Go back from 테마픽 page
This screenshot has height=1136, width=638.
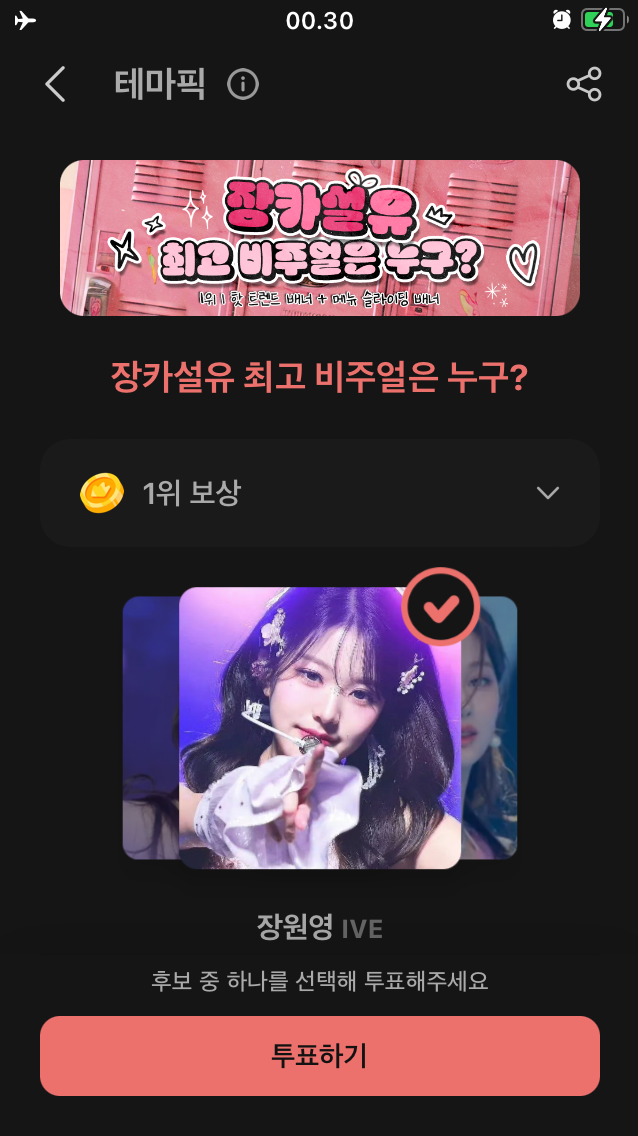click(55, 85)
